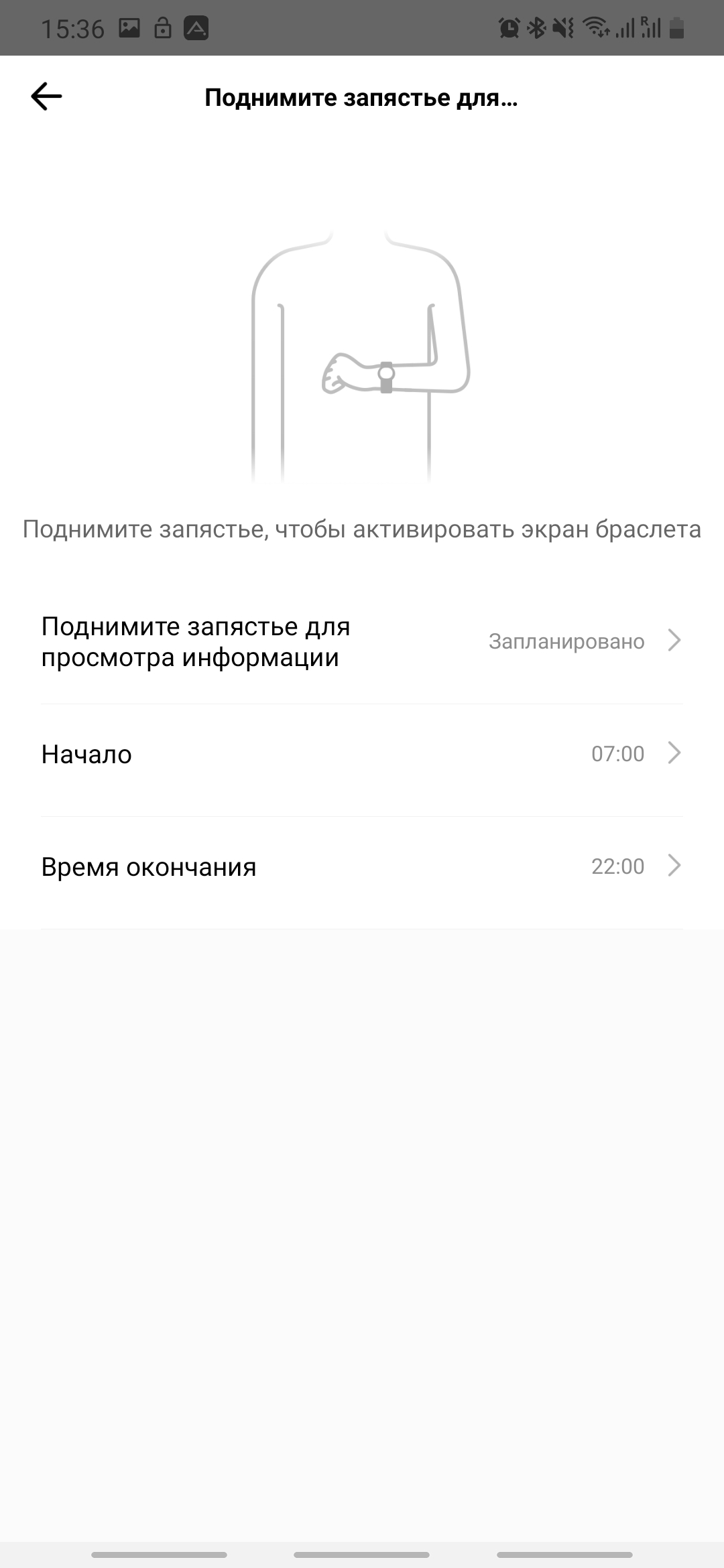Tap the battery indicator icon
Image resolution: width=724 pixels, height=1568 pixels.
click(677, 28)
